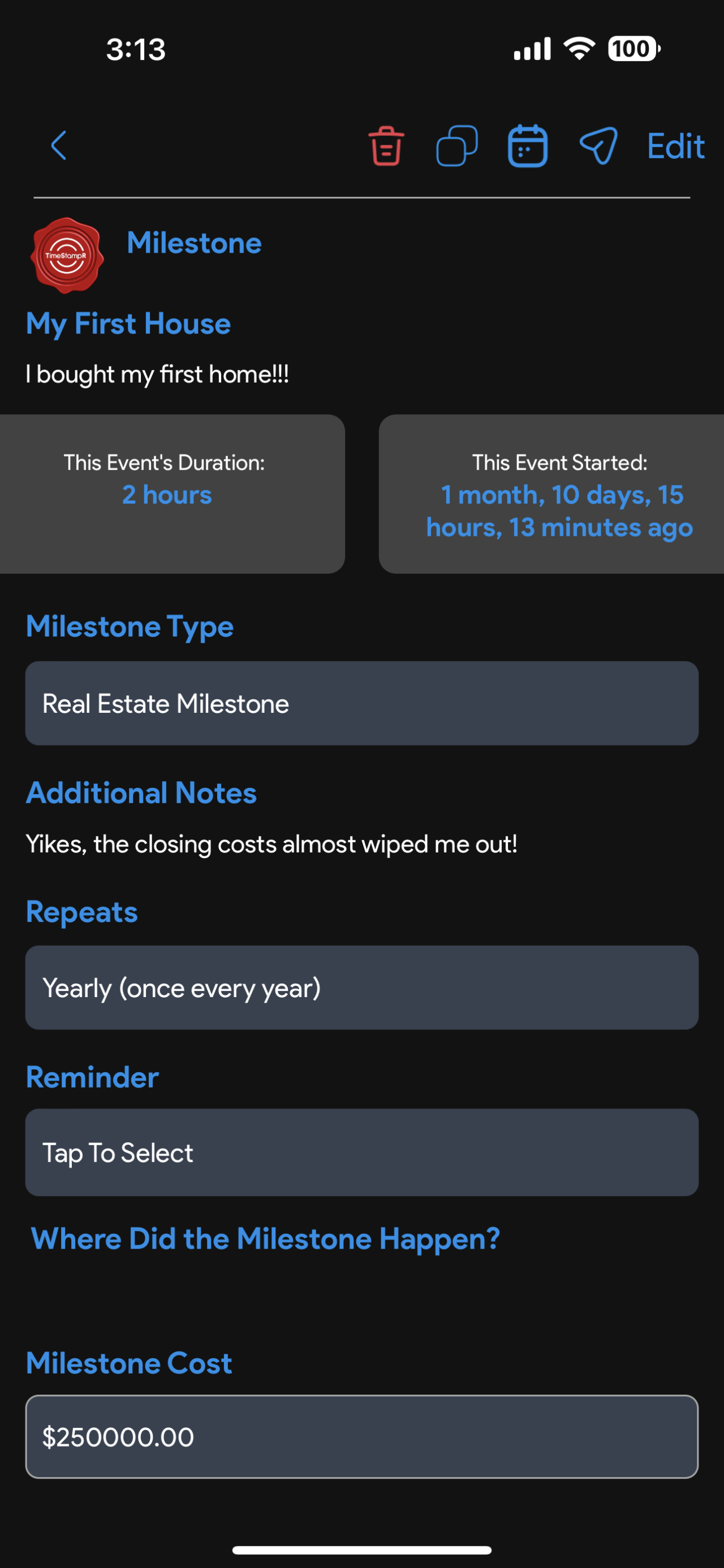
Task: Tap the TimeStampR seal logo
Action: tap(66, 255)
